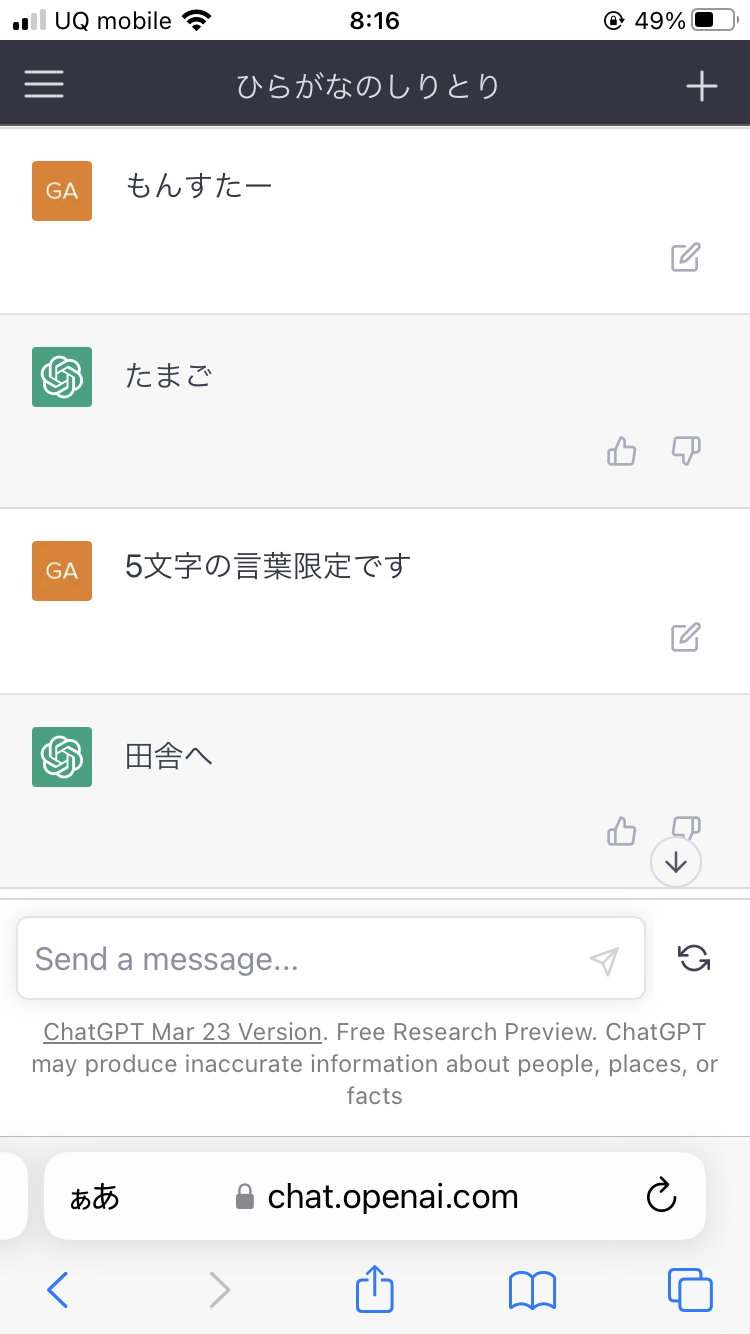
Task: Tap the chat.openai.com address bar
Action: pos(375,1196)
